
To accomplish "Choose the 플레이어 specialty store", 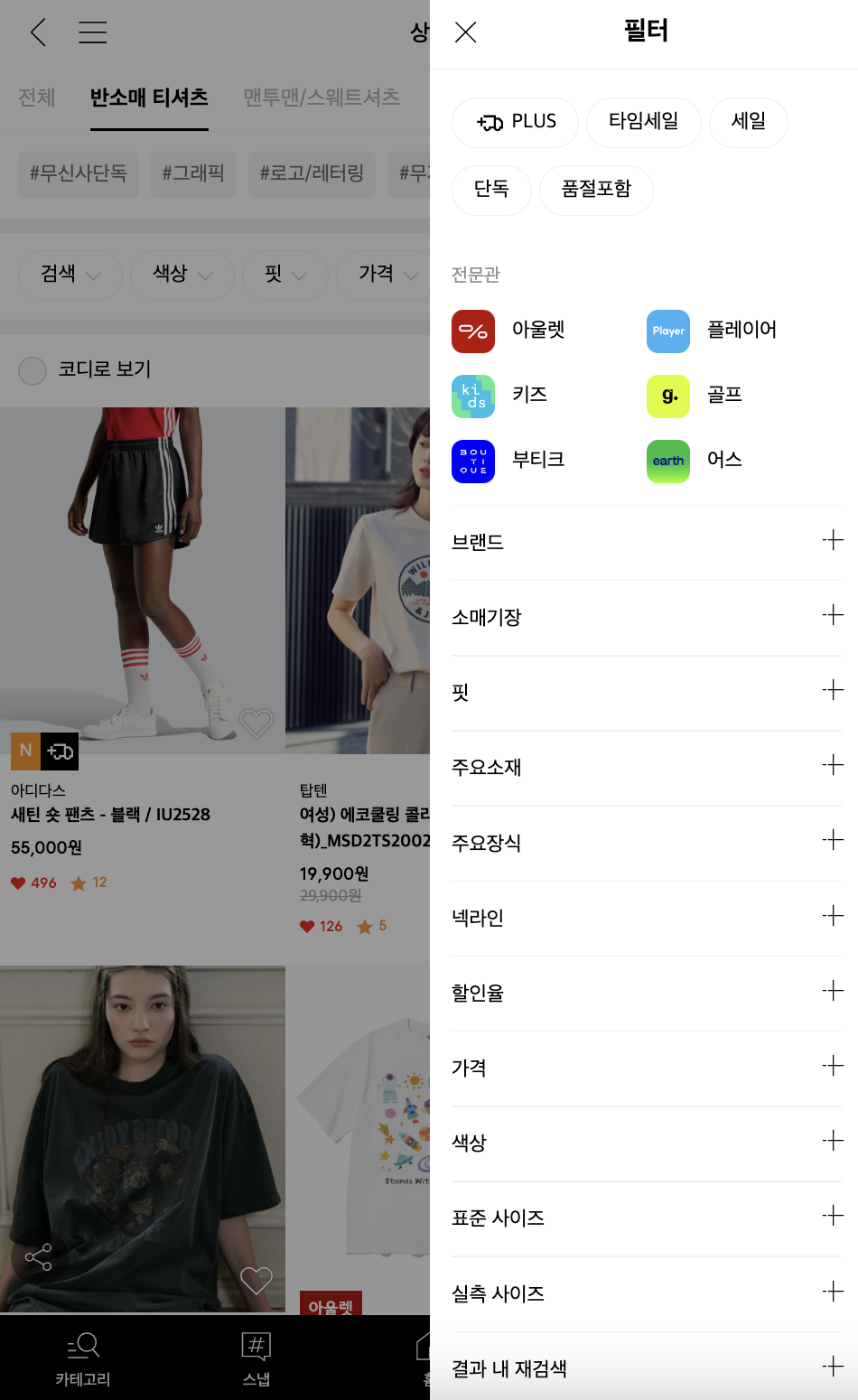I will click(712, 331).
